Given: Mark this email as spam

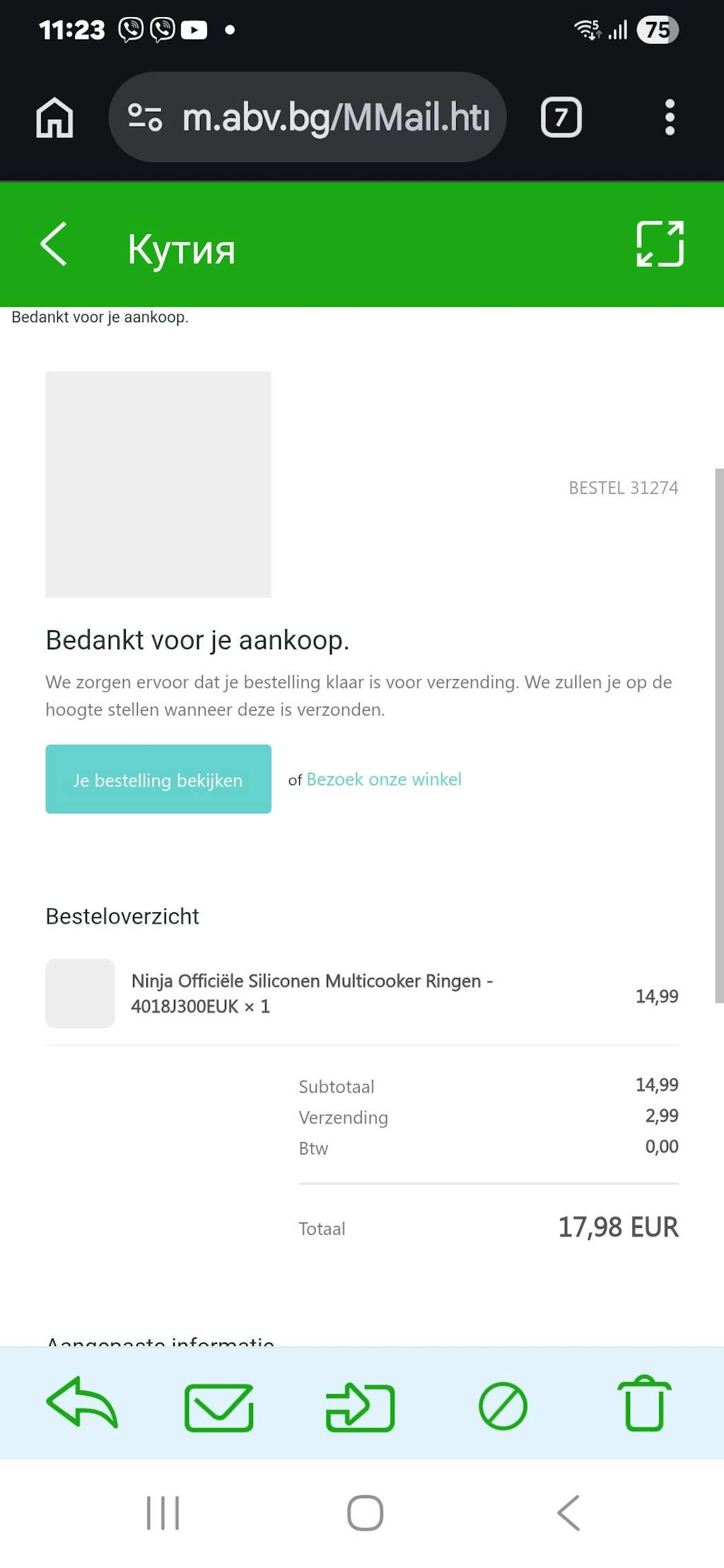Looking at the screenshot, I should pyautogui.click(x=503, y=1405).
